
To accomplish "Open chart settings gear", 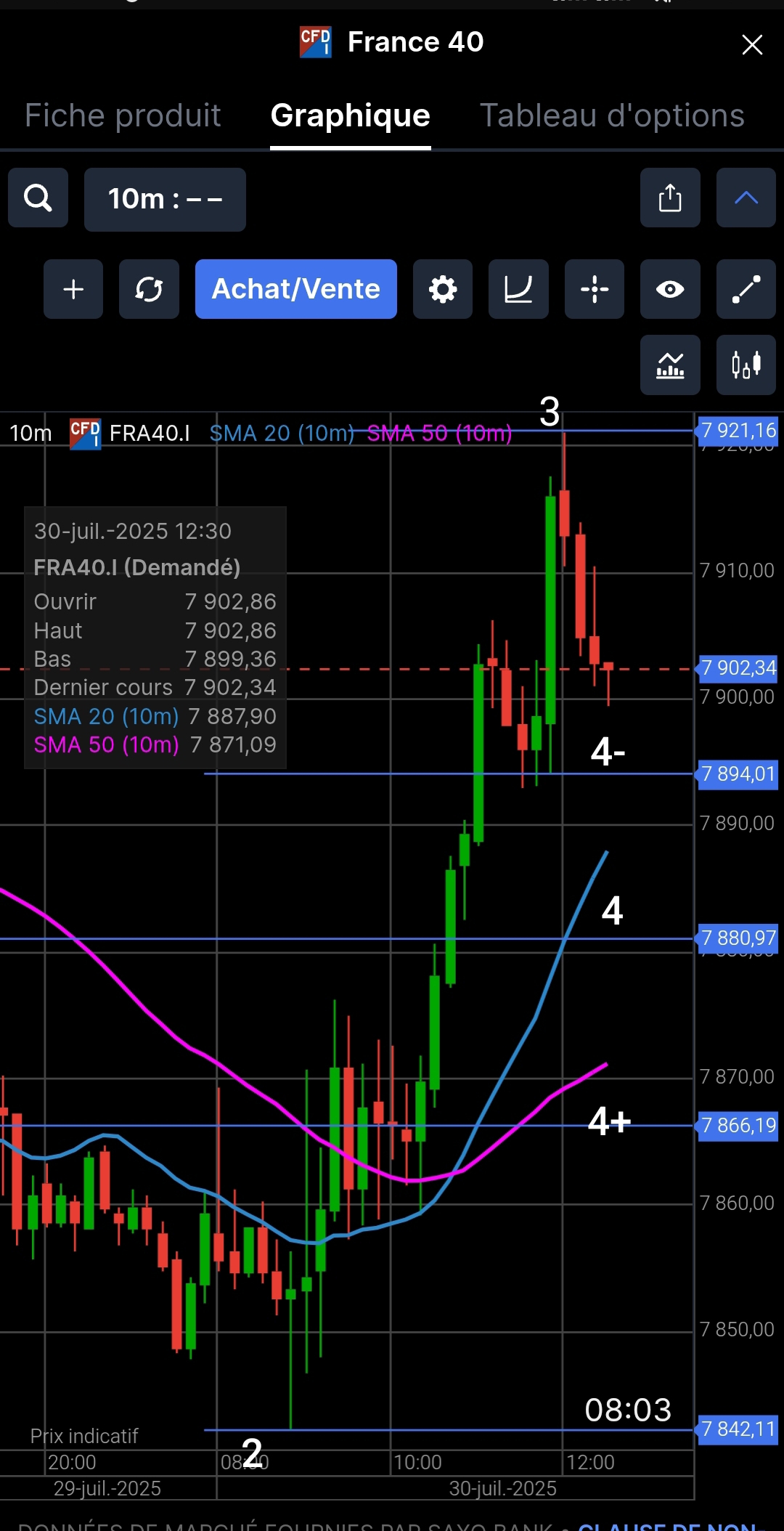I will pos(443,289).
